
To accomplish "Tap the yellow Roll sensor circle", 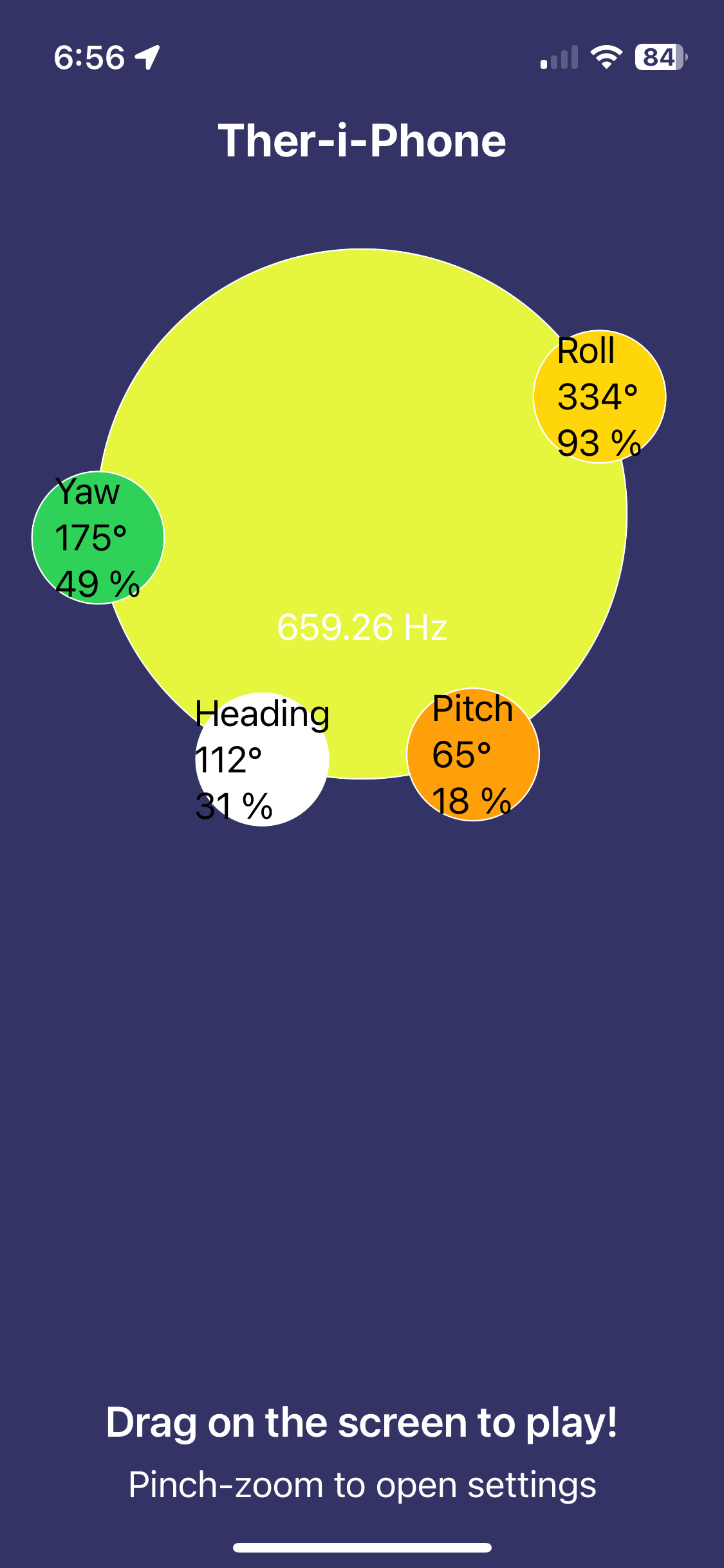I will (599, 397).
